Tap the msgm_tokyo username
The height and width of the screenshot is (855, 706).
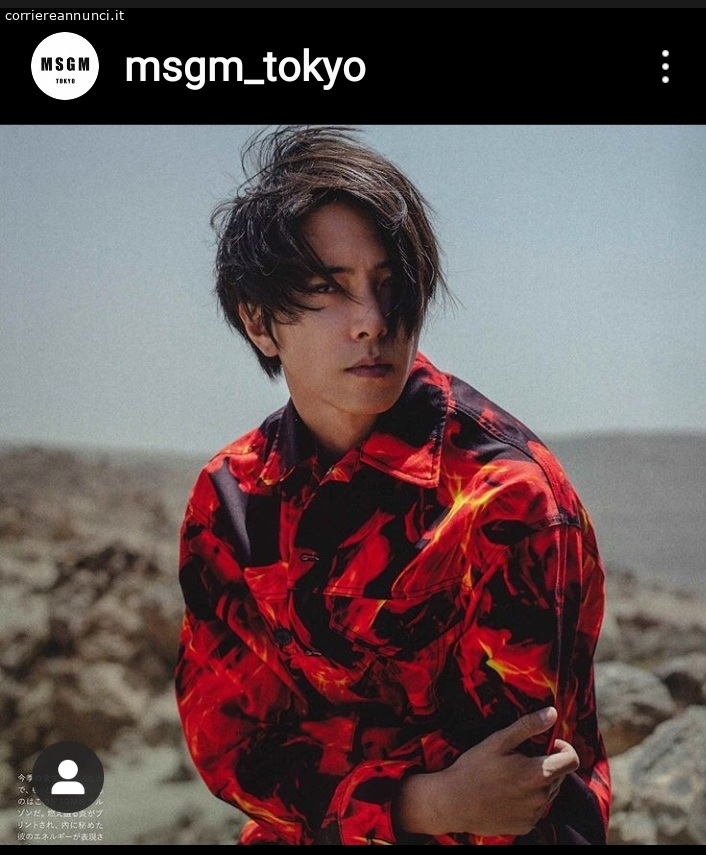coord(245,67)
